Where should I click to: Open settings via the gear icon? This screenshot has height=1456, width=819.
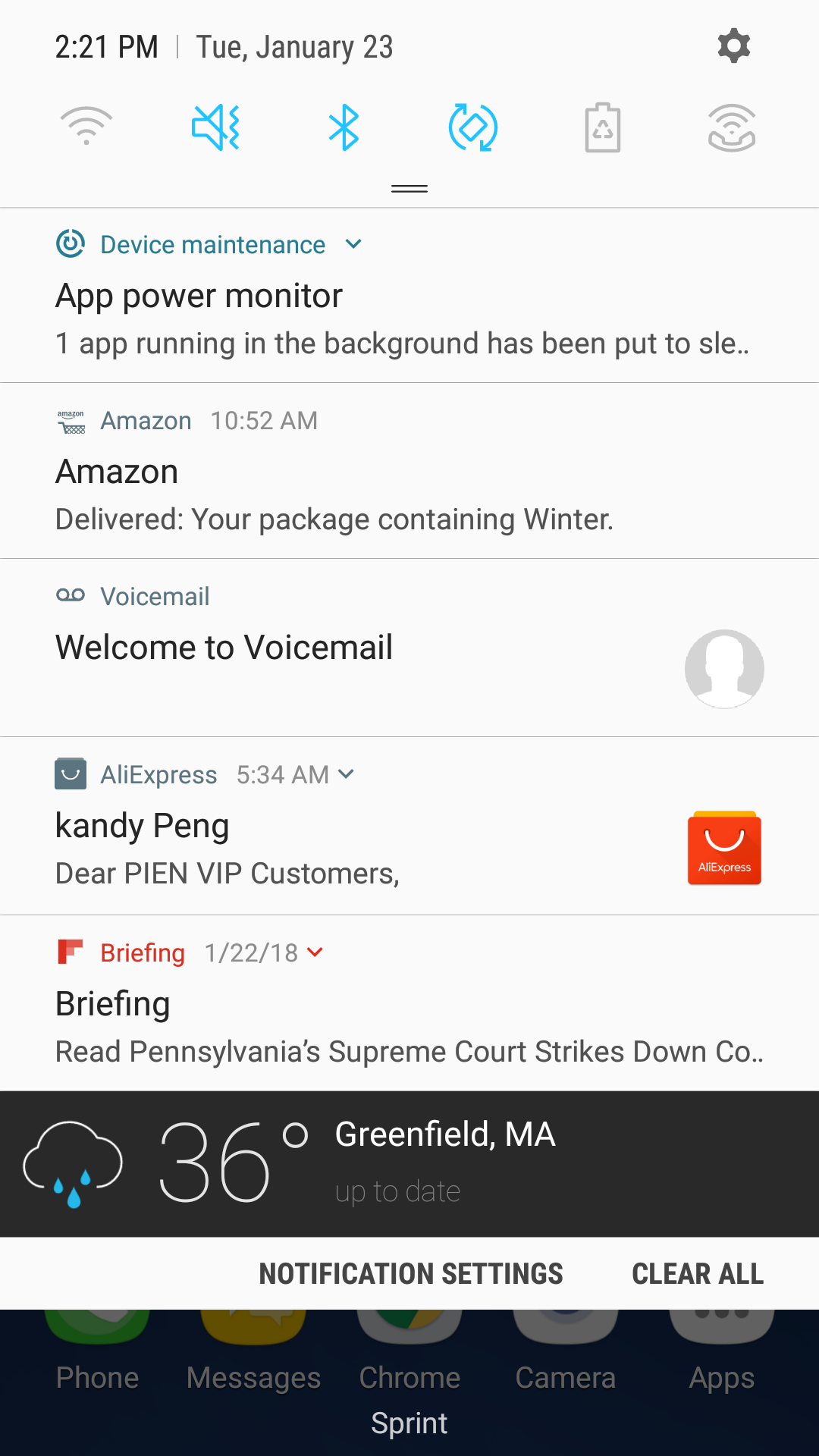733,46
